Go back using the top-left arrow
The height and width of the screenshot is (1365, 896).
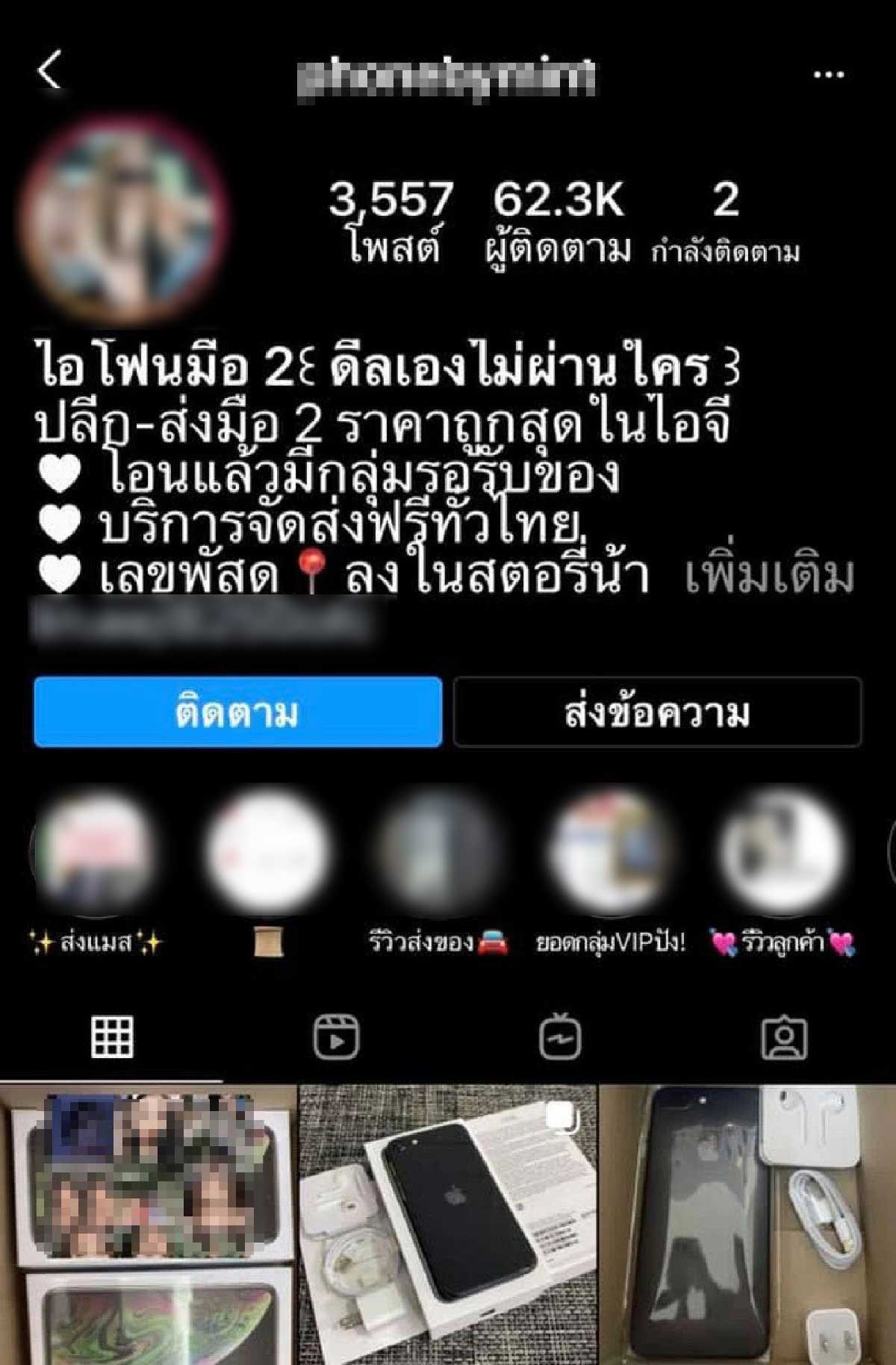point(49,72)
